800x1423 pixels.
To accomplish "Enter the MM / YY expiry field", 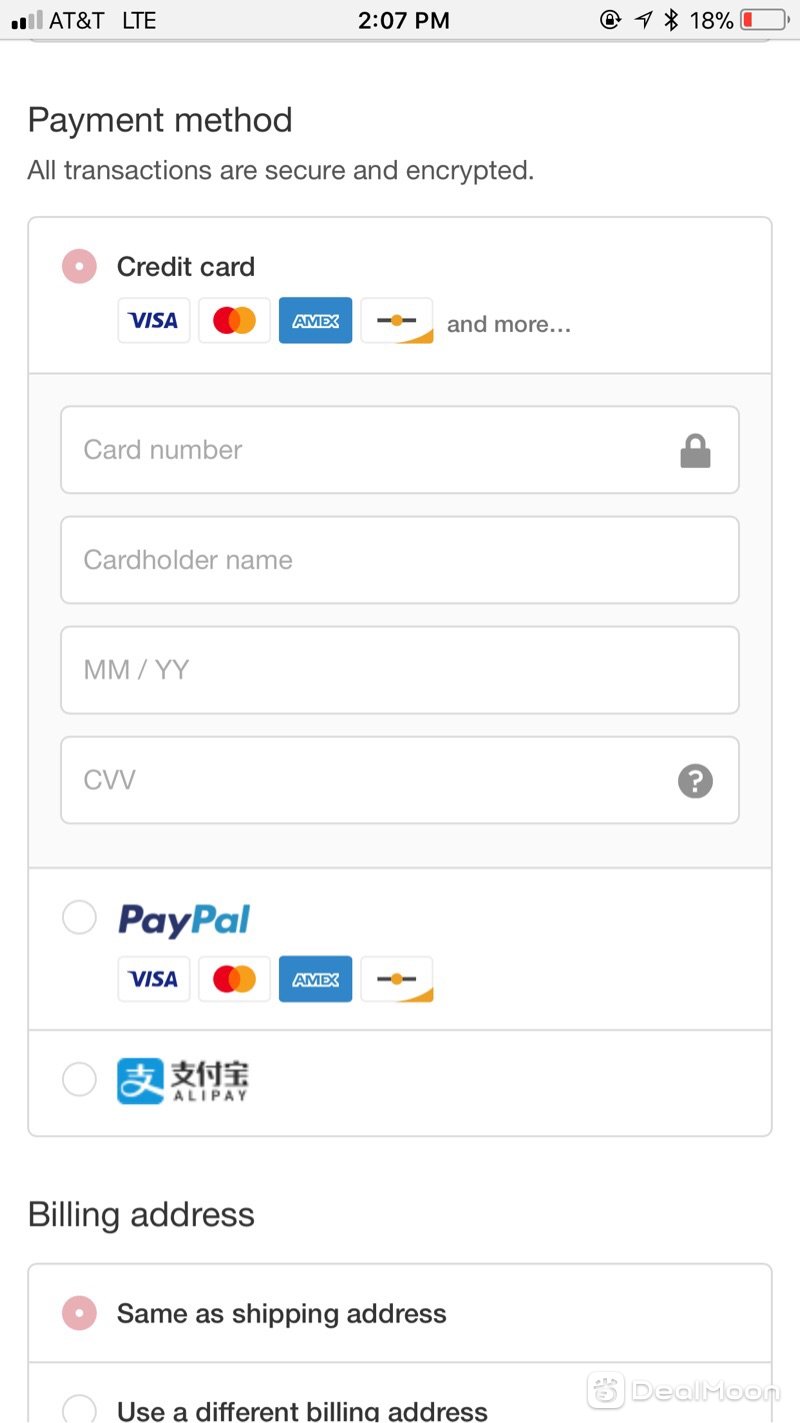I will coord(400,670).
